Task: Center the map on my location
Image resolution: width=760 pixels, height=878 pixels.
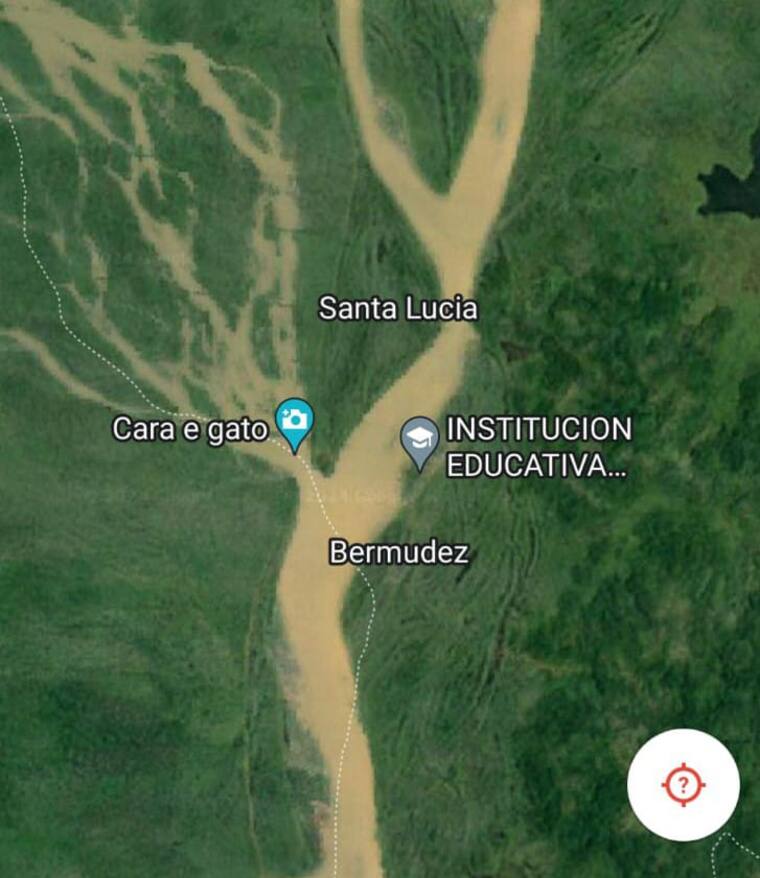Action: coord(683,784)
